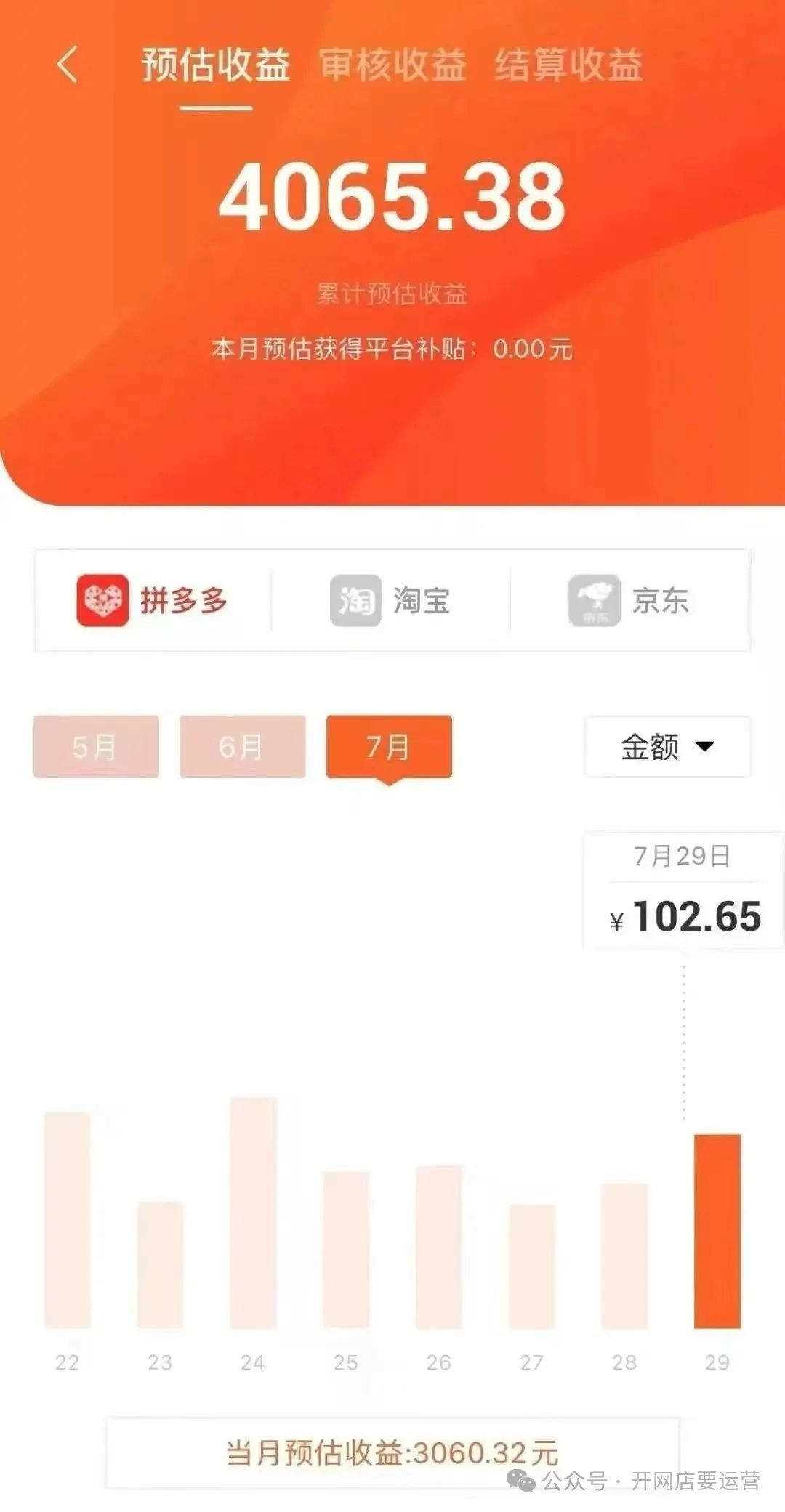Open the 金额 dropdown

click(x=667, y=746)
